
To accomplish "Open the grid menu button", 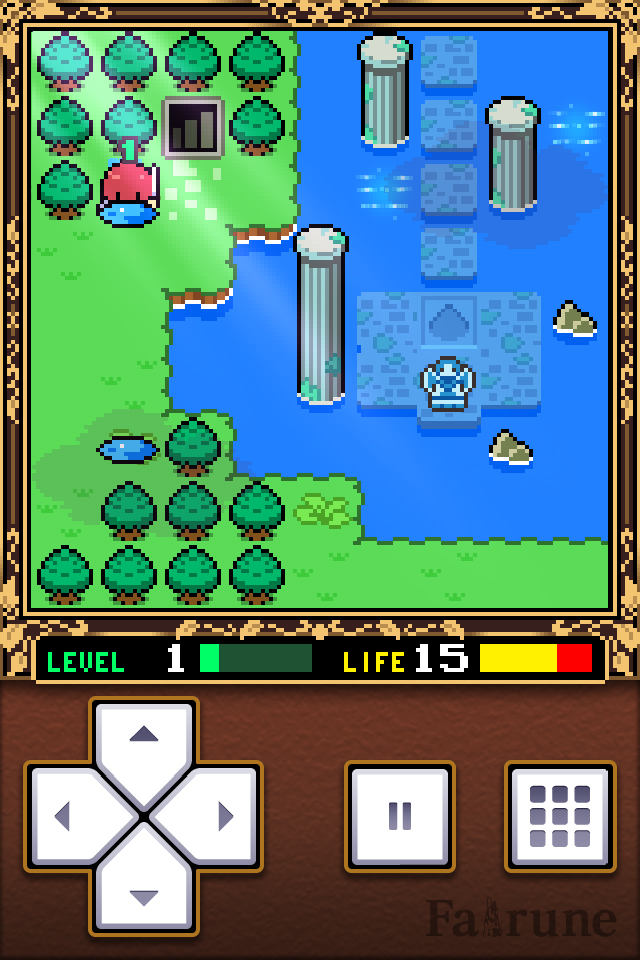I will (559, 816).
